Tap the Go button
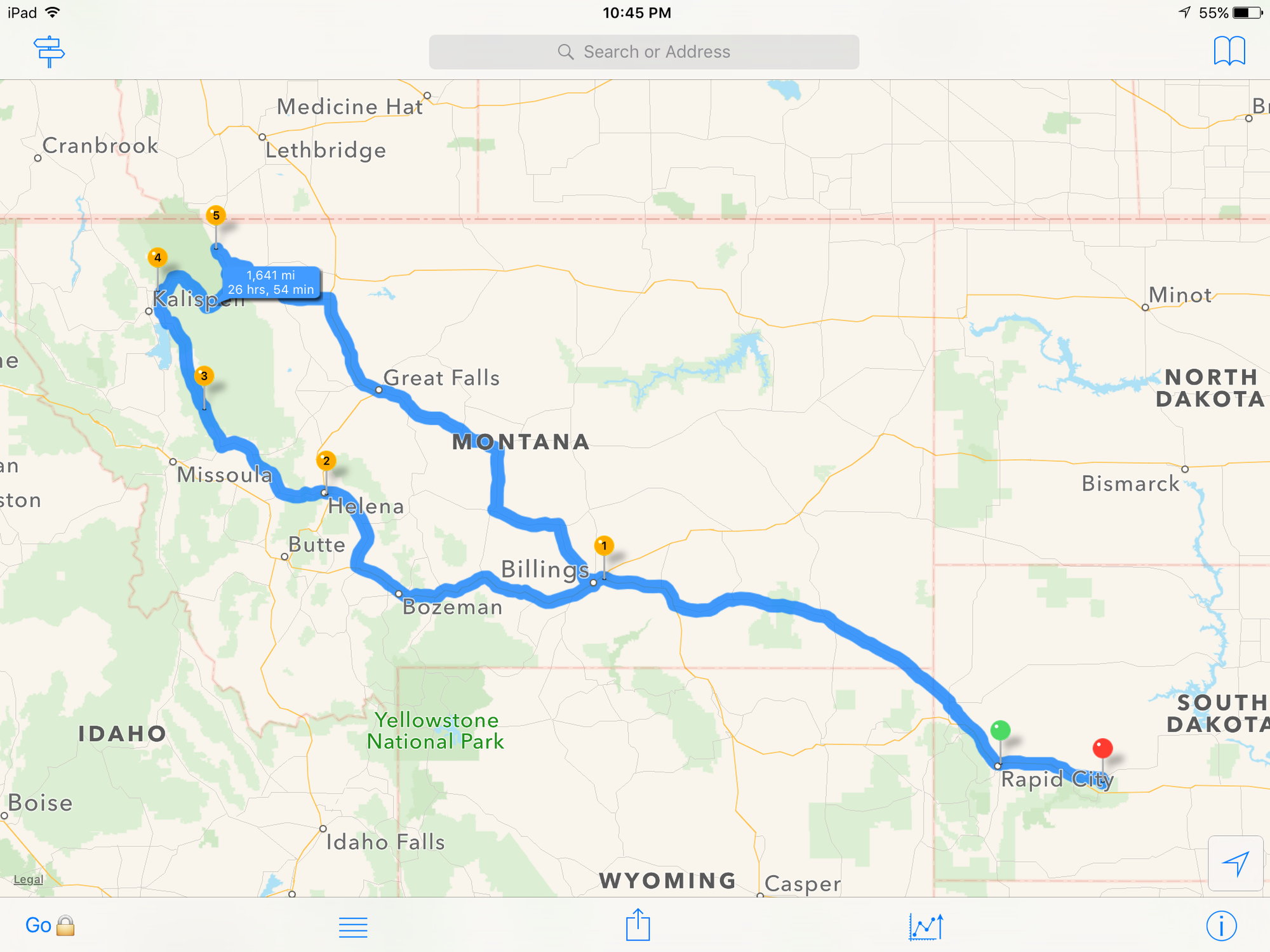The width and height of the screenshot is (1270, 952). (39, 925)
